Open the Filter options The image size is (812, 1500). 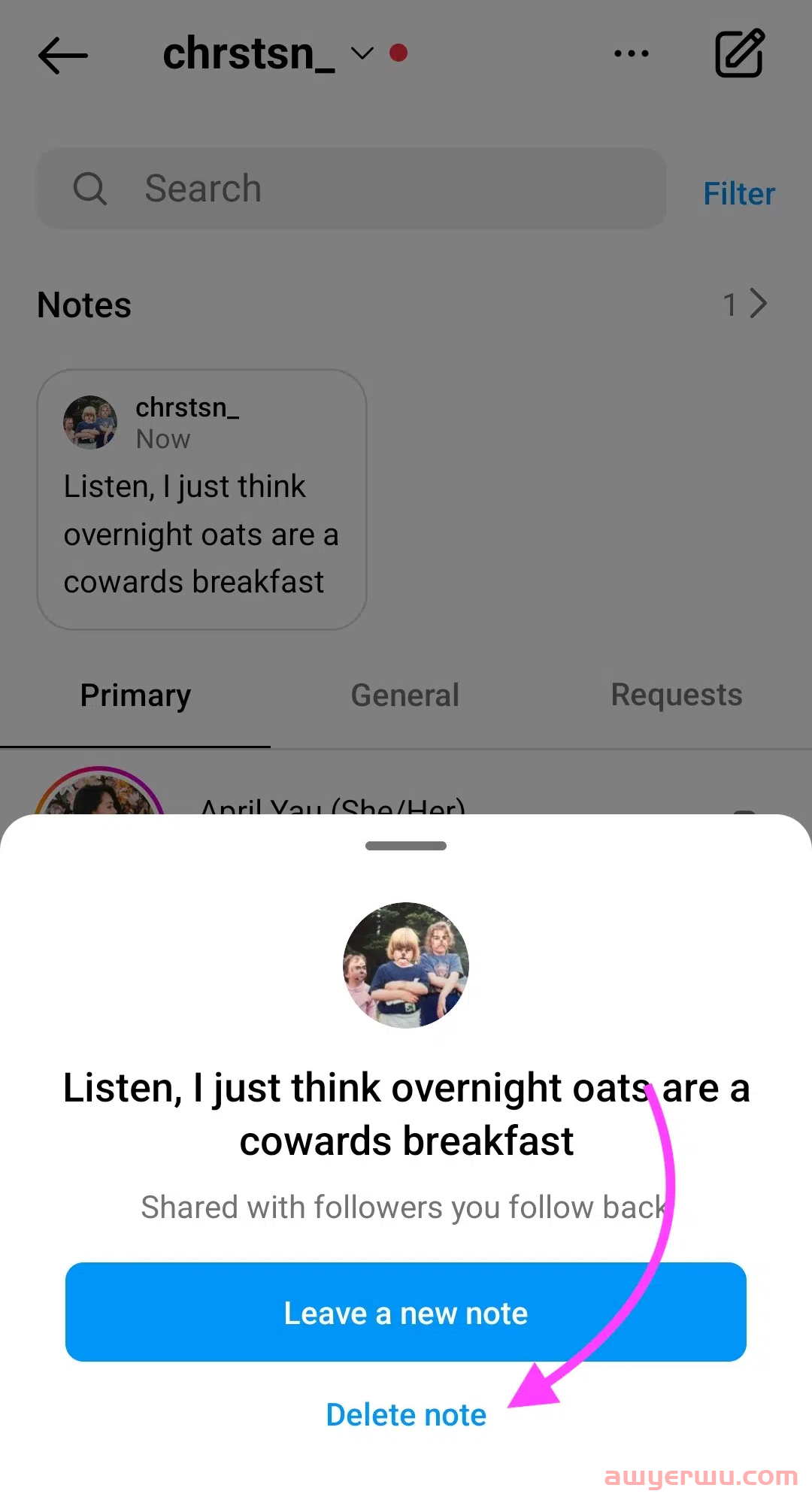[x=738, y=193]
